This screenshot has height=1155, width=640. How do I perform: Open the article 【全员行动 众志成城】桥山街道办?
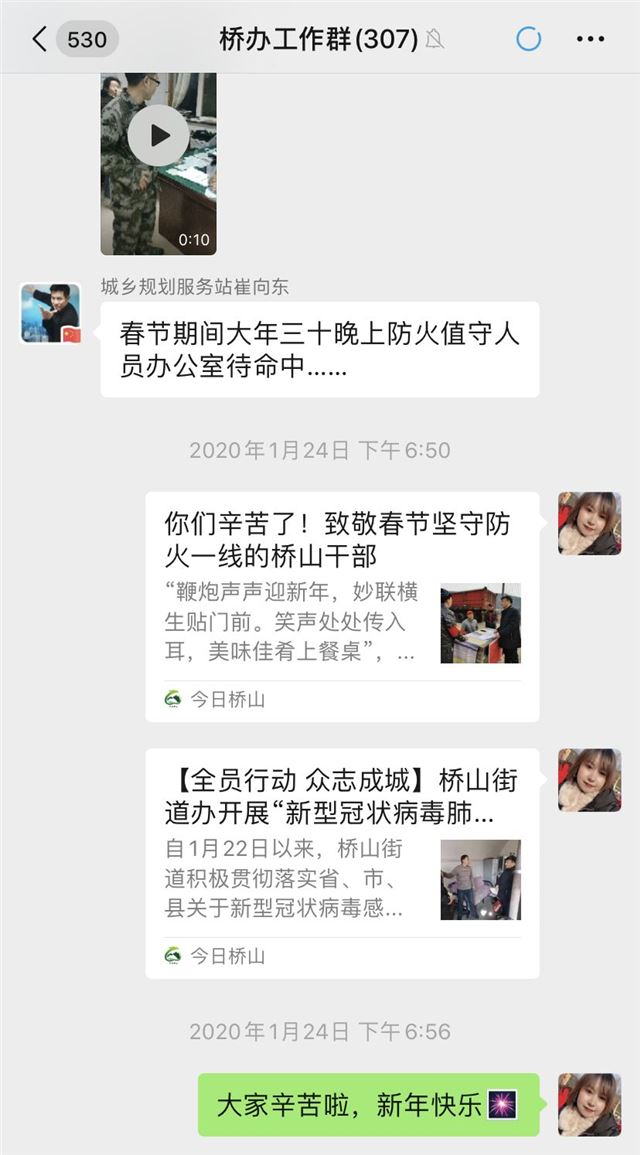(341, 863)
